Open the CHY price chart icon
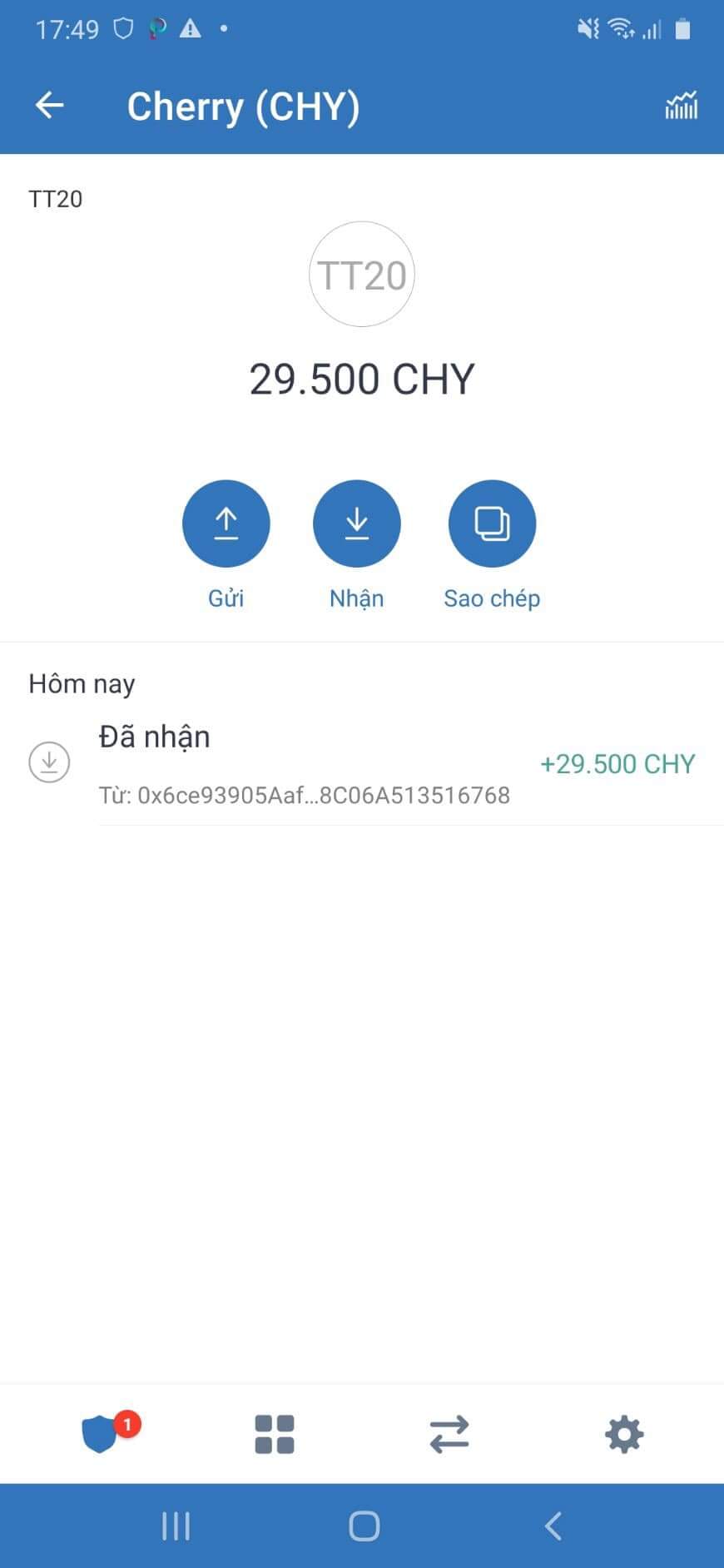This screenshot has width=724, height=1568. tap(681, 107)
